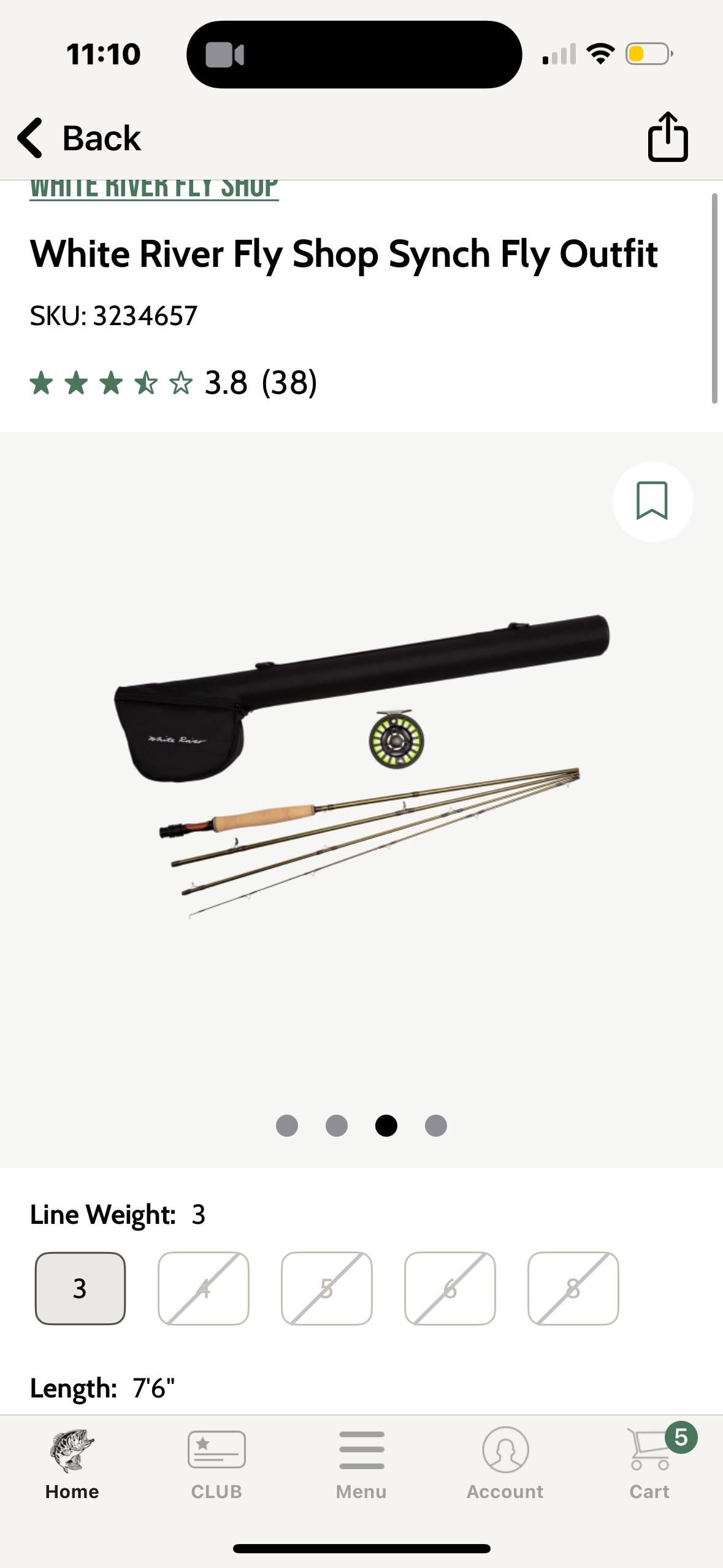Bookmark the Synch Fly Outfit
This screenshot has width=723, height=1568.
coord(652,501)
